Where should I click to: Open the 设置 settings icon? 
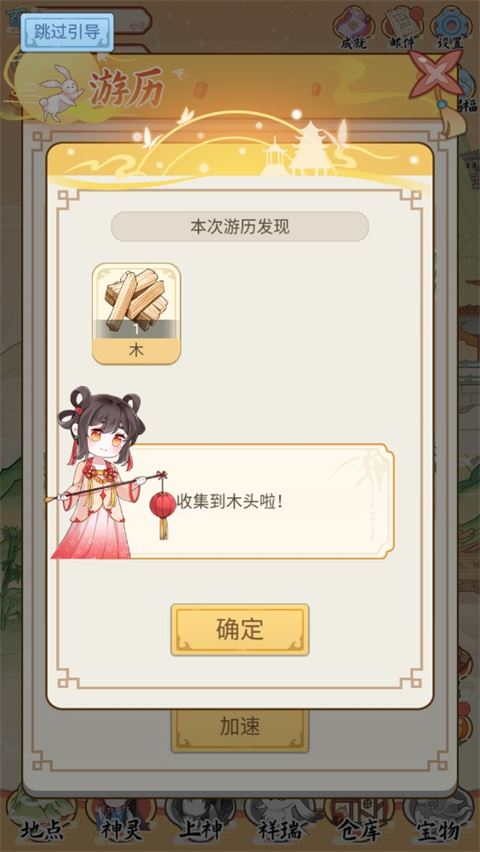(450, 28)
